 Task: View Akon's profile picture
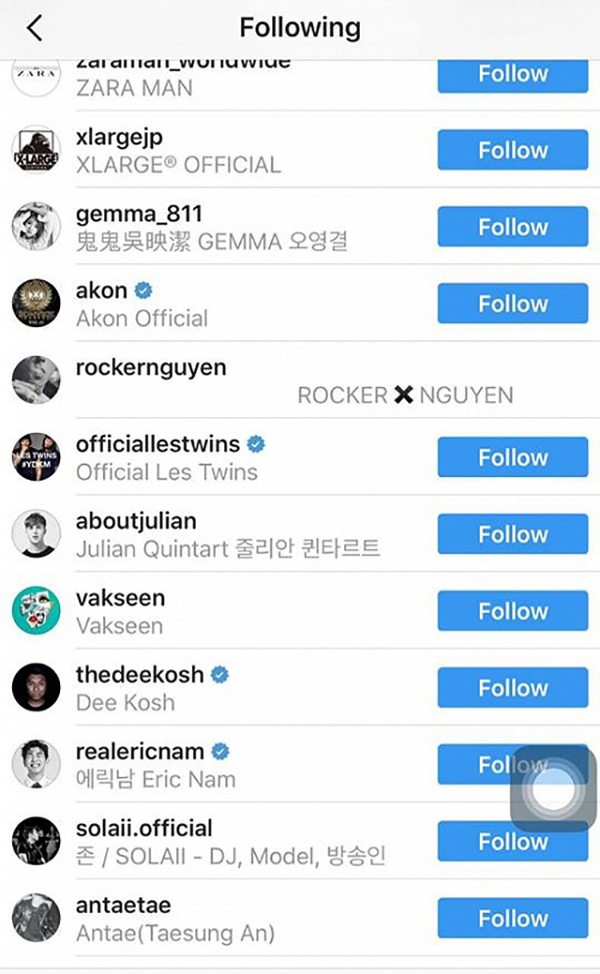pyautogui.click(x=36, y=304)
